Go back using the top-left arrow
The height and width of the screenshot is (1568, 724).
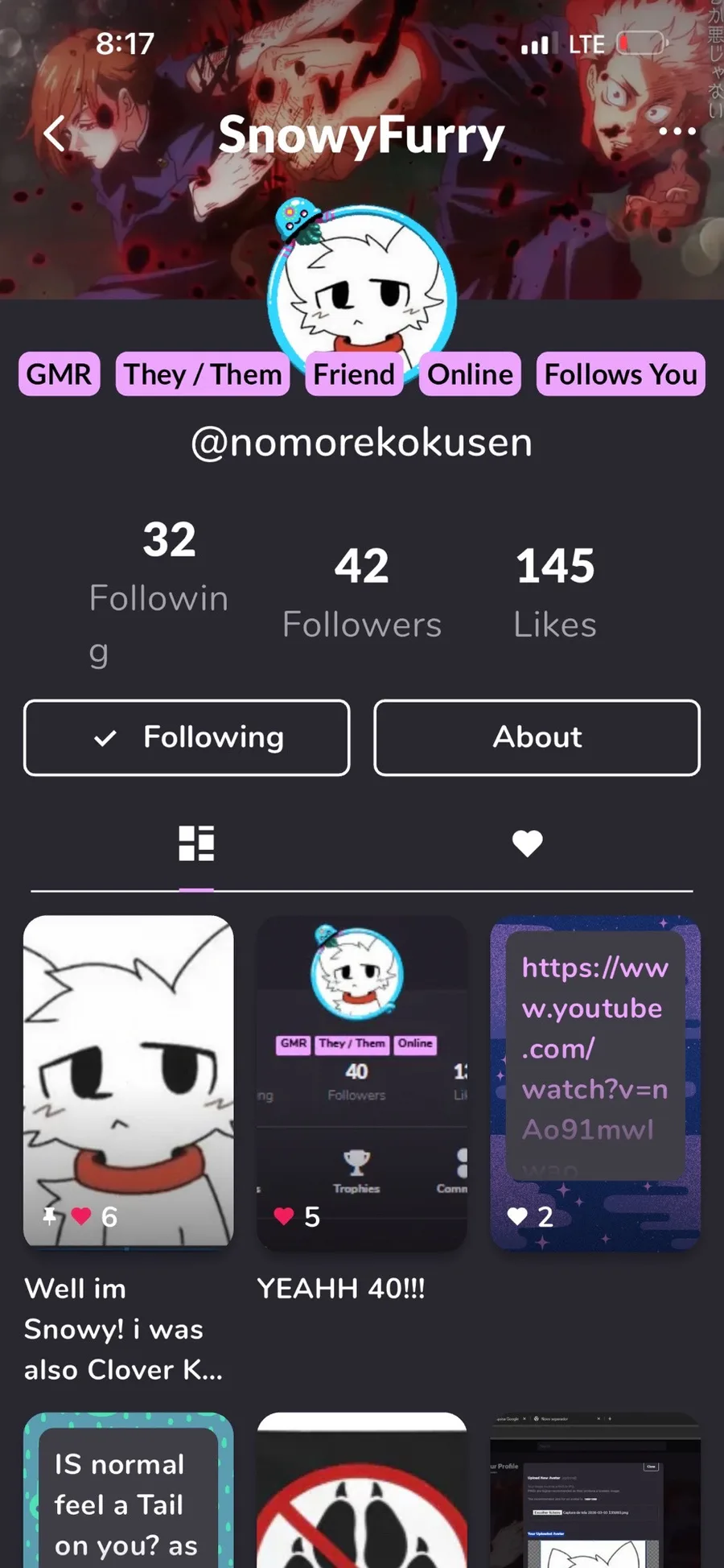[x=55, y=133]
